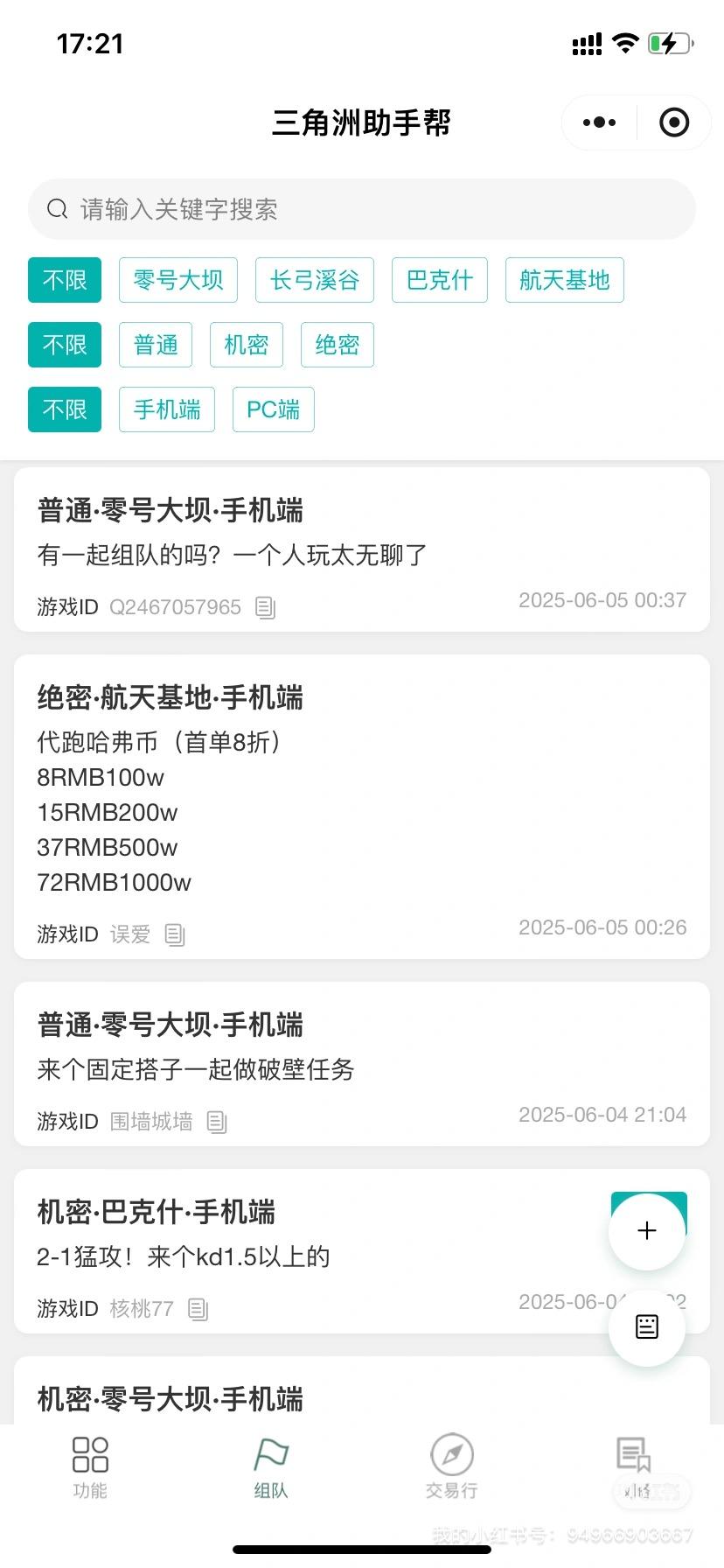This screenshot has width=724, height=1568.
Task: Open the mini program more-options menu
Action: pos(599,122)
